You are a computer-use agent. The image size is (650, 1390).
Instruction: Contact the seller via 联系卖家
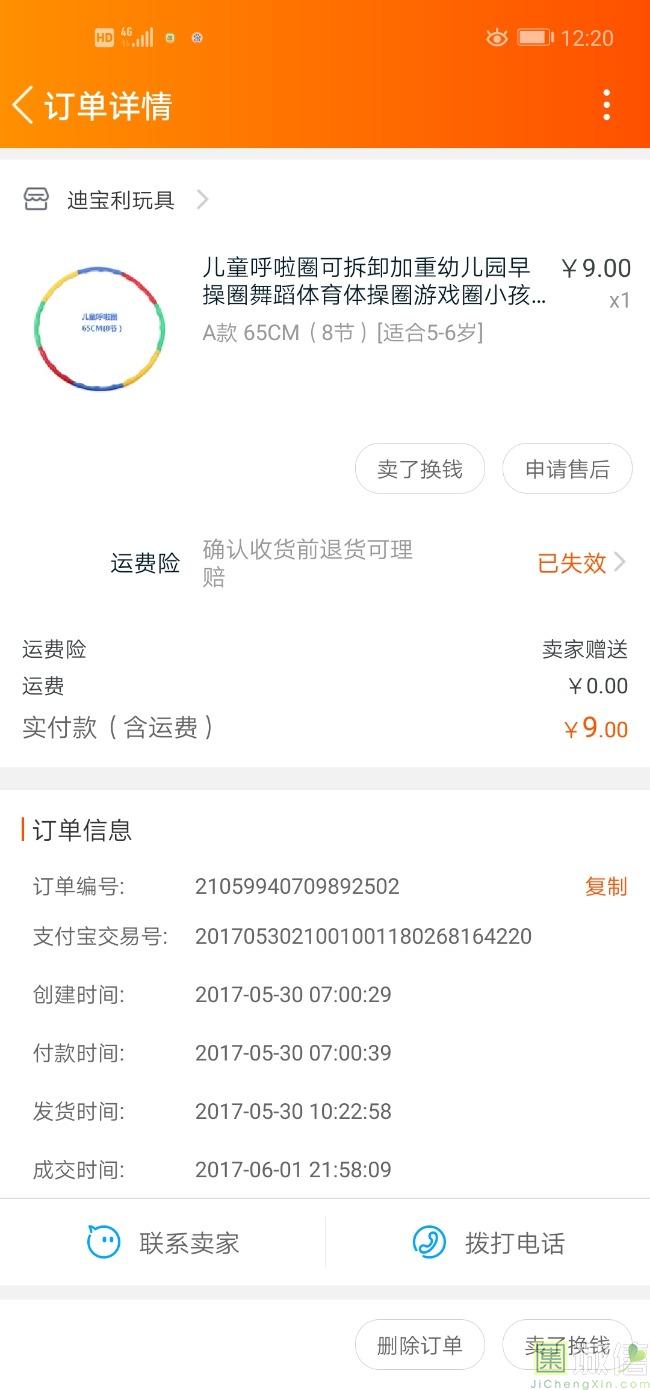click(164, 1243)
